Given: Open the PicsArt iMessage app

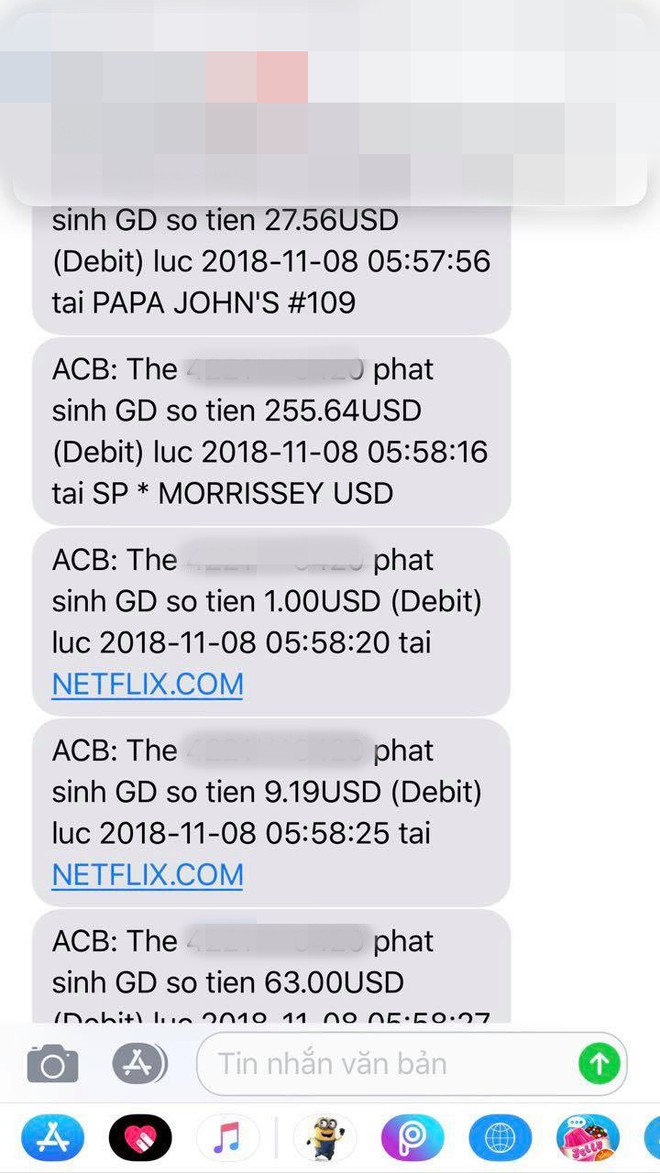Looking at the screenshot, I should click(x=412, y=1138).
